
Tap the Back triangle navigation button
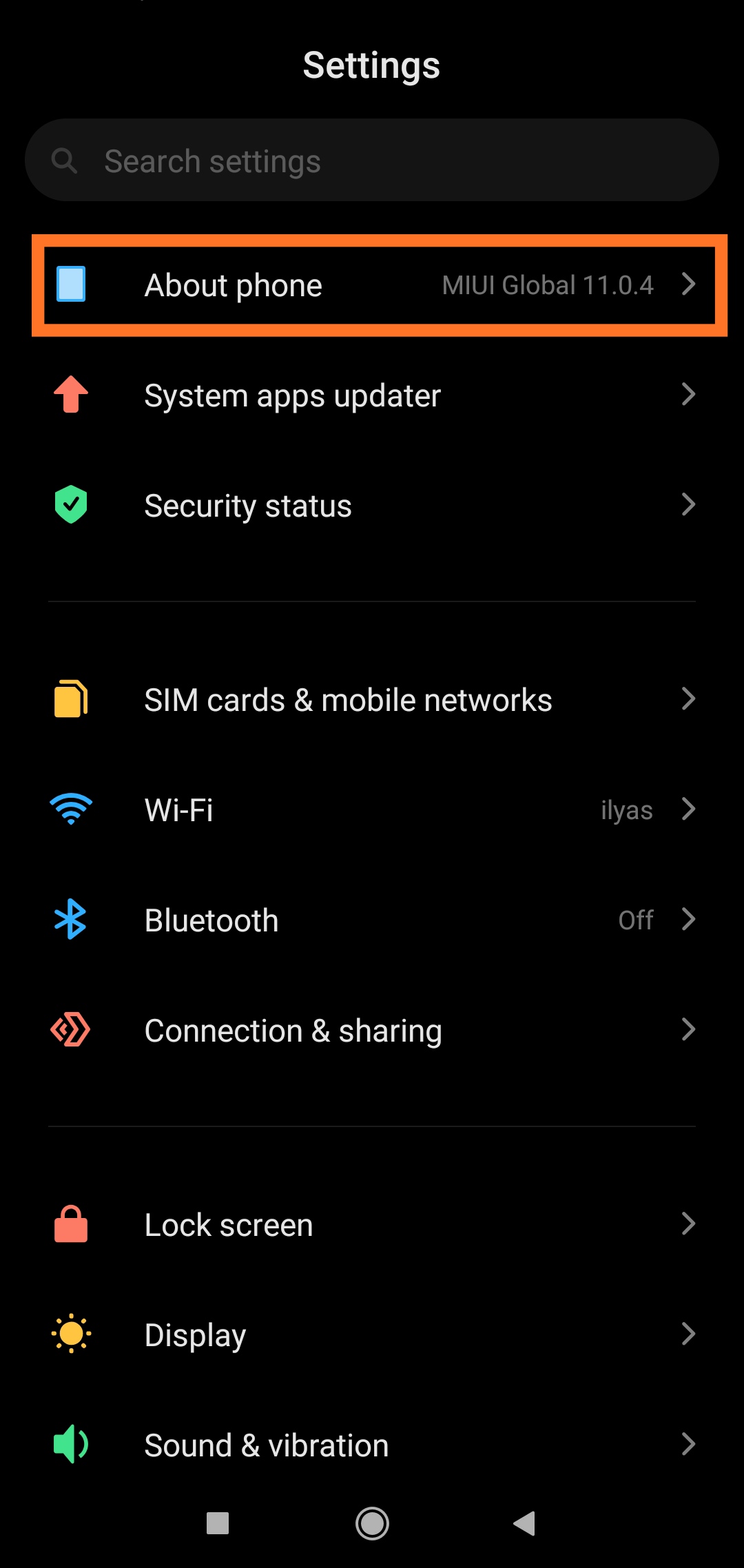pyautogui.click(x=524, y=1524)
